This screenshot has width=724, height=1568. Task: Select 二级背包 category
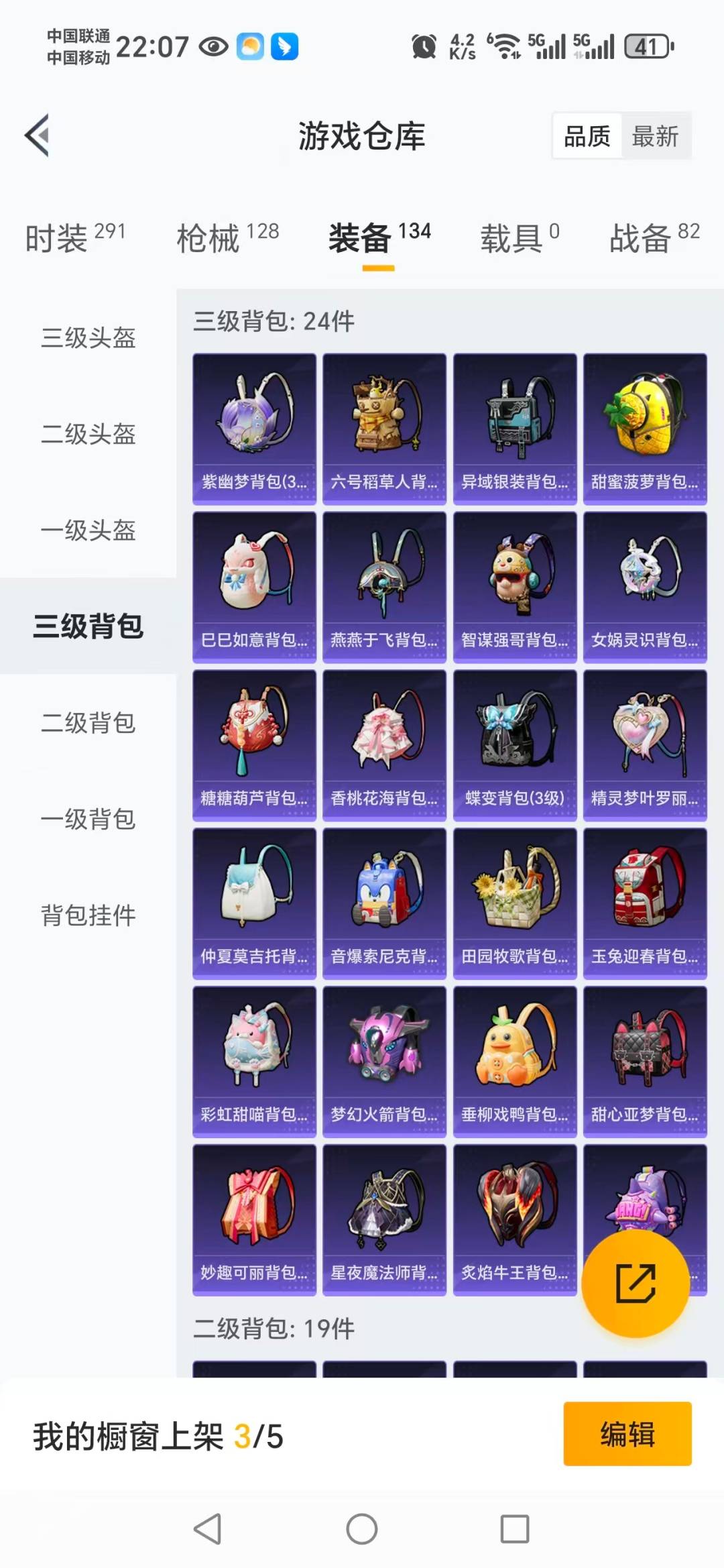(88, 722)
